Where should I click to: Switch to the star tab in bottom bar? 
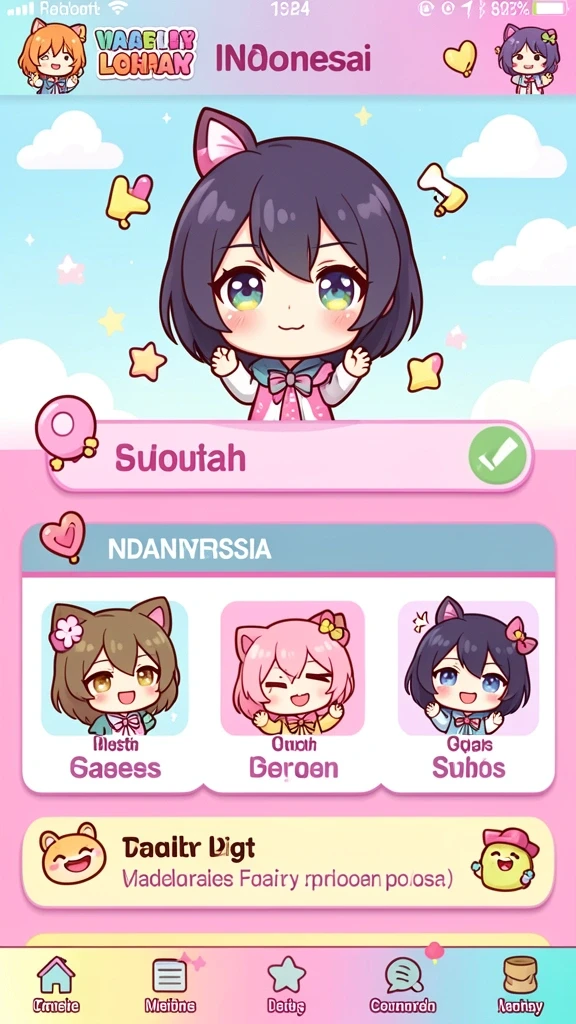[x=287, y=985]
